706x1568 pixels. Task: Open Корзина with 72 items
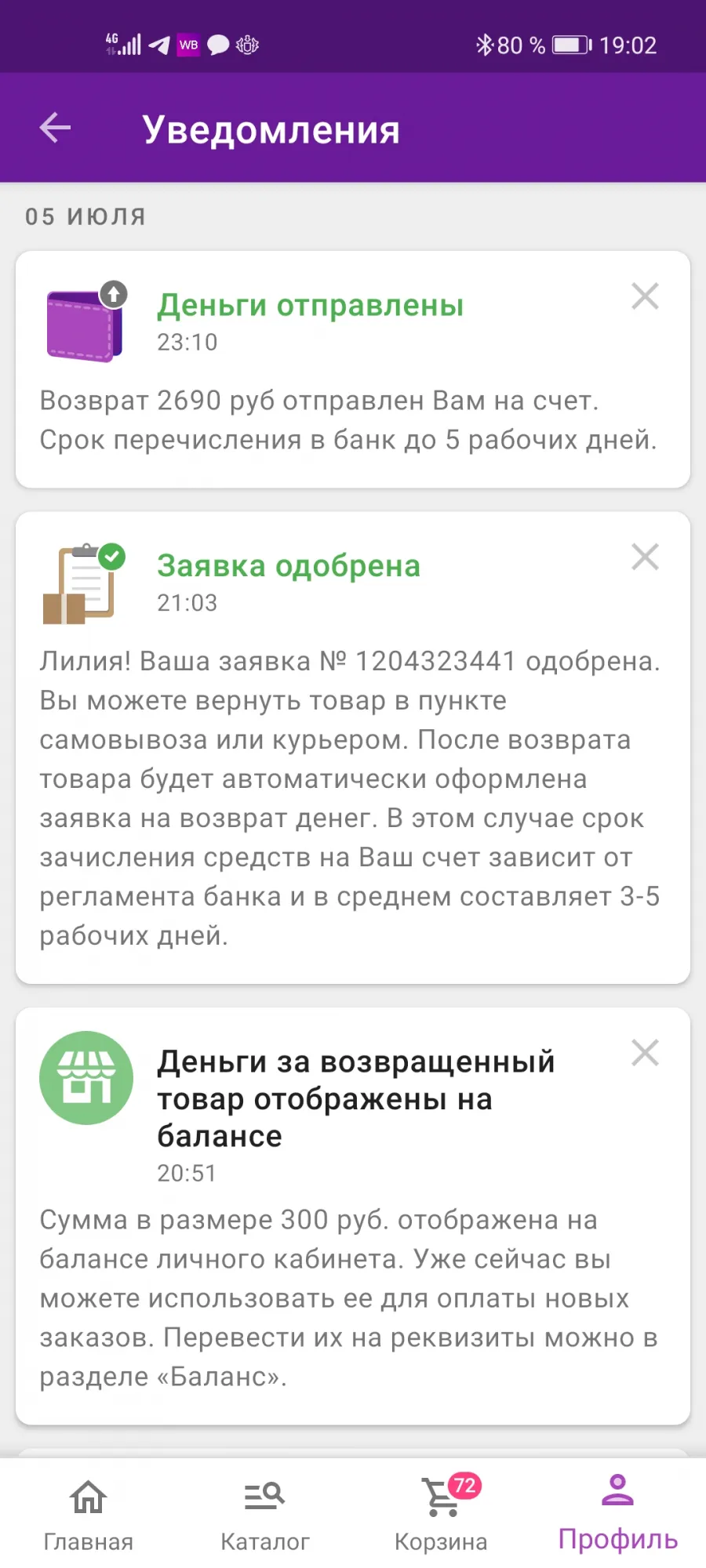pyautogui.click(x=442, y=1515)
